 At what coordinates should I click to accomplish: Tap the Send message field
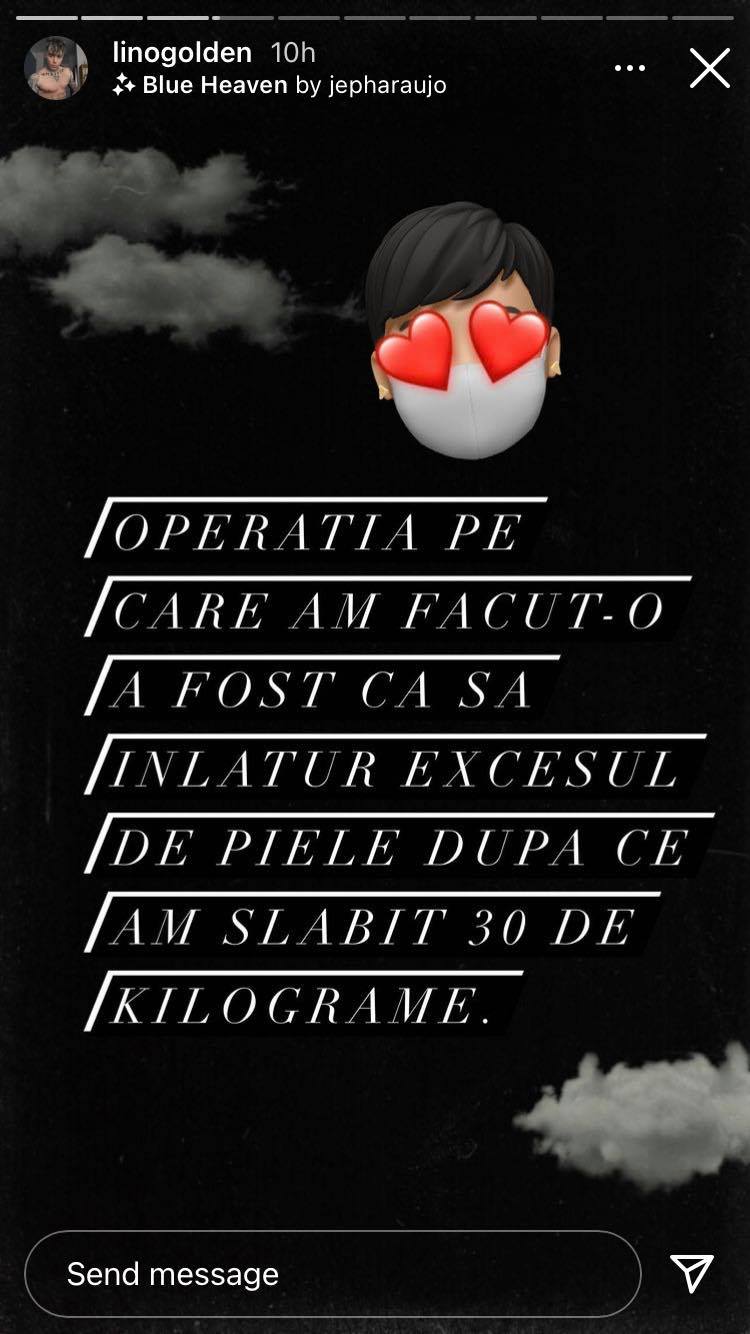332,1274
